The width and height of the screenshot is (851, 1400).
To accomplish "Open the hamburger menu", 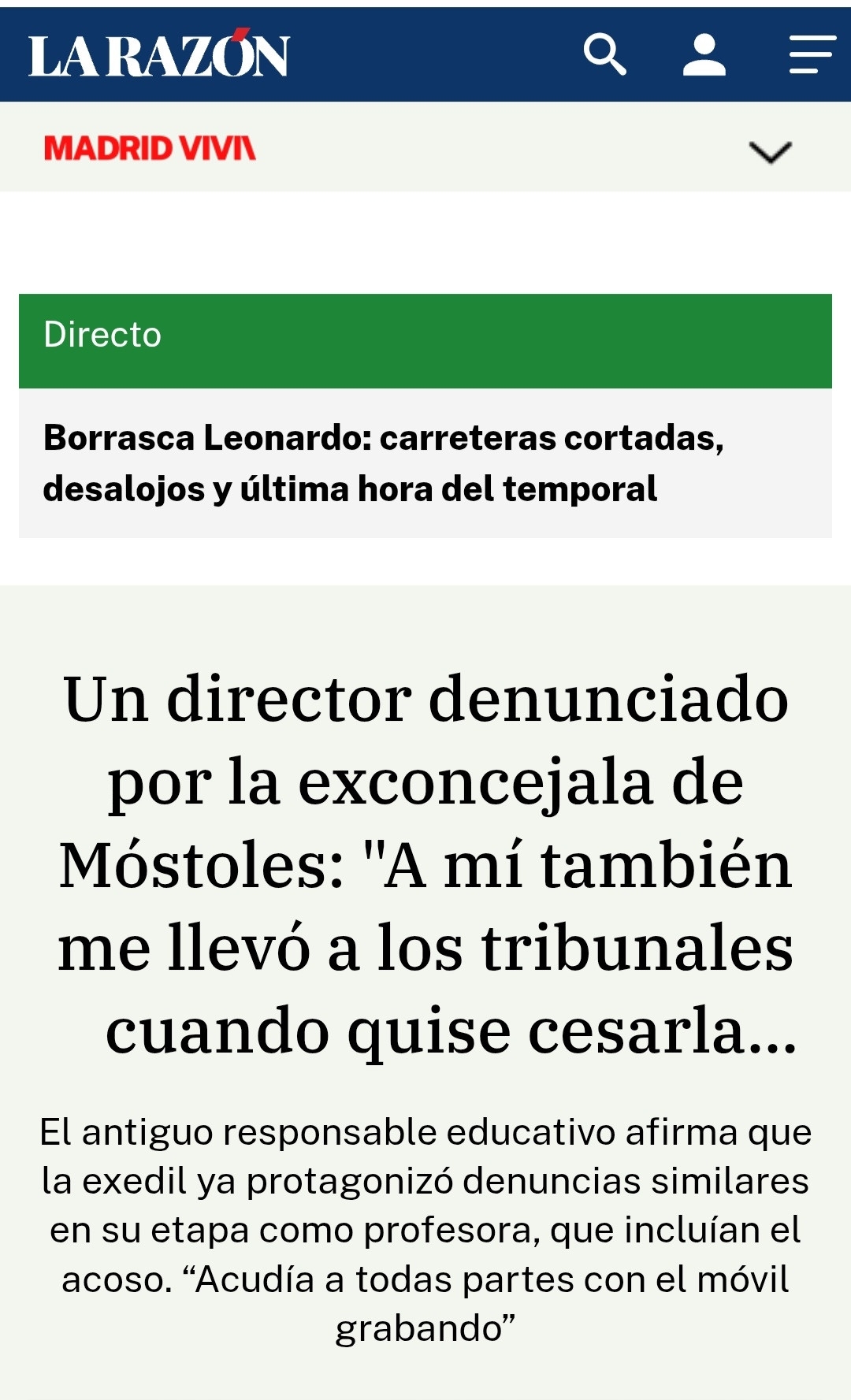I will (812, 54).
